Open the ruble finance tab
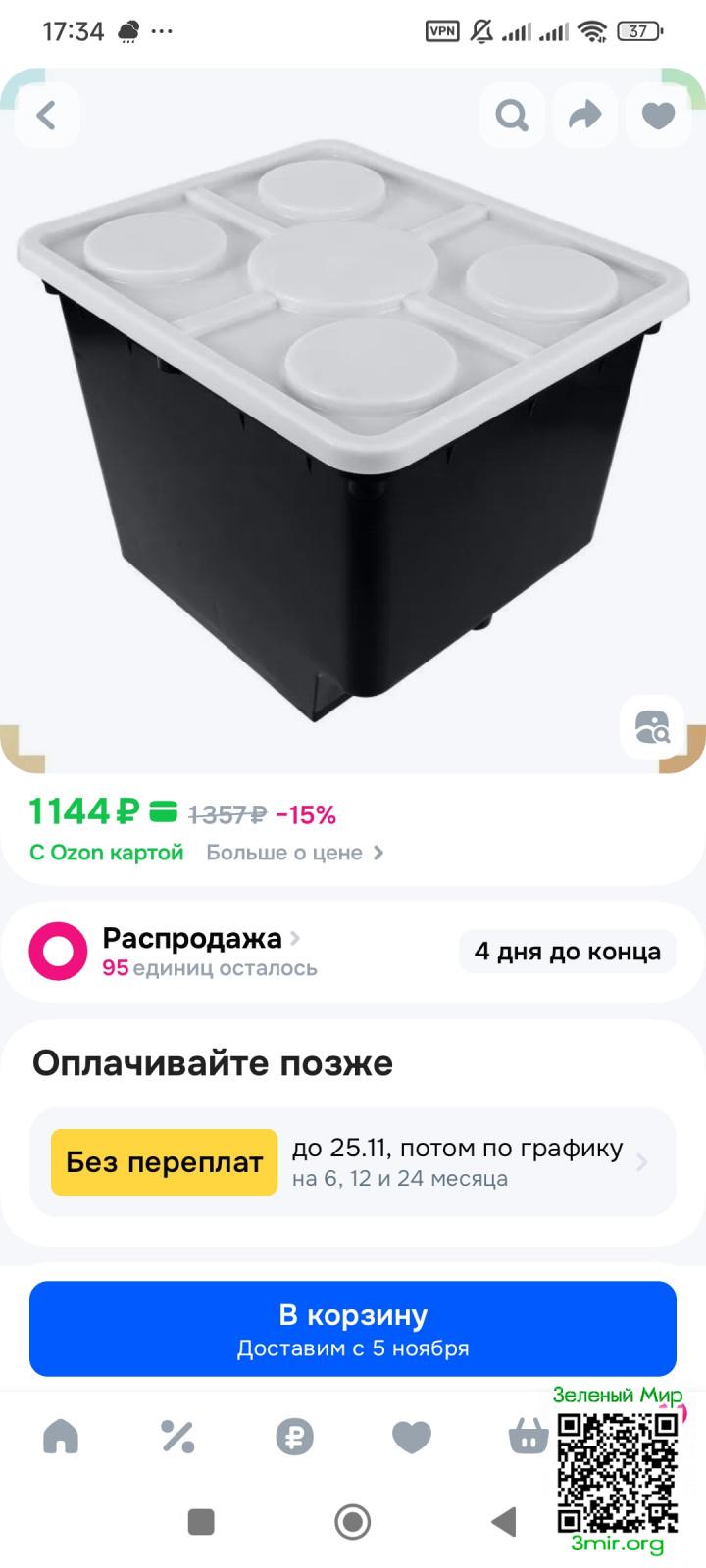The image size is (706, 1568). point(294,1438)
